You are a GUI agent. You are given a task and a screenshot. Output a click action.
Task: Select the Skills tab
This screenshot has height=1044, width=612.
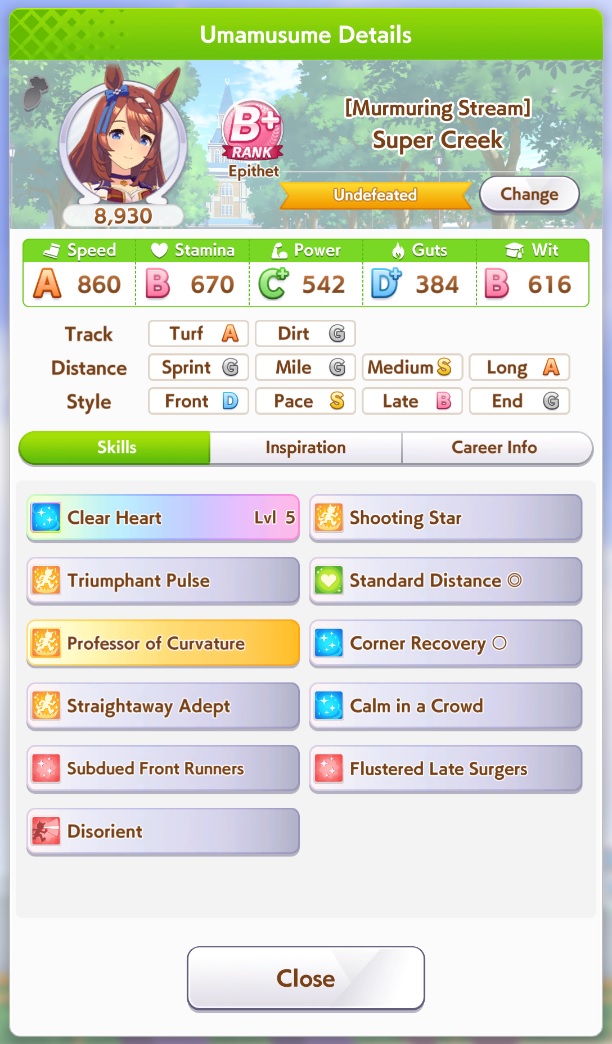coord(115,447)
